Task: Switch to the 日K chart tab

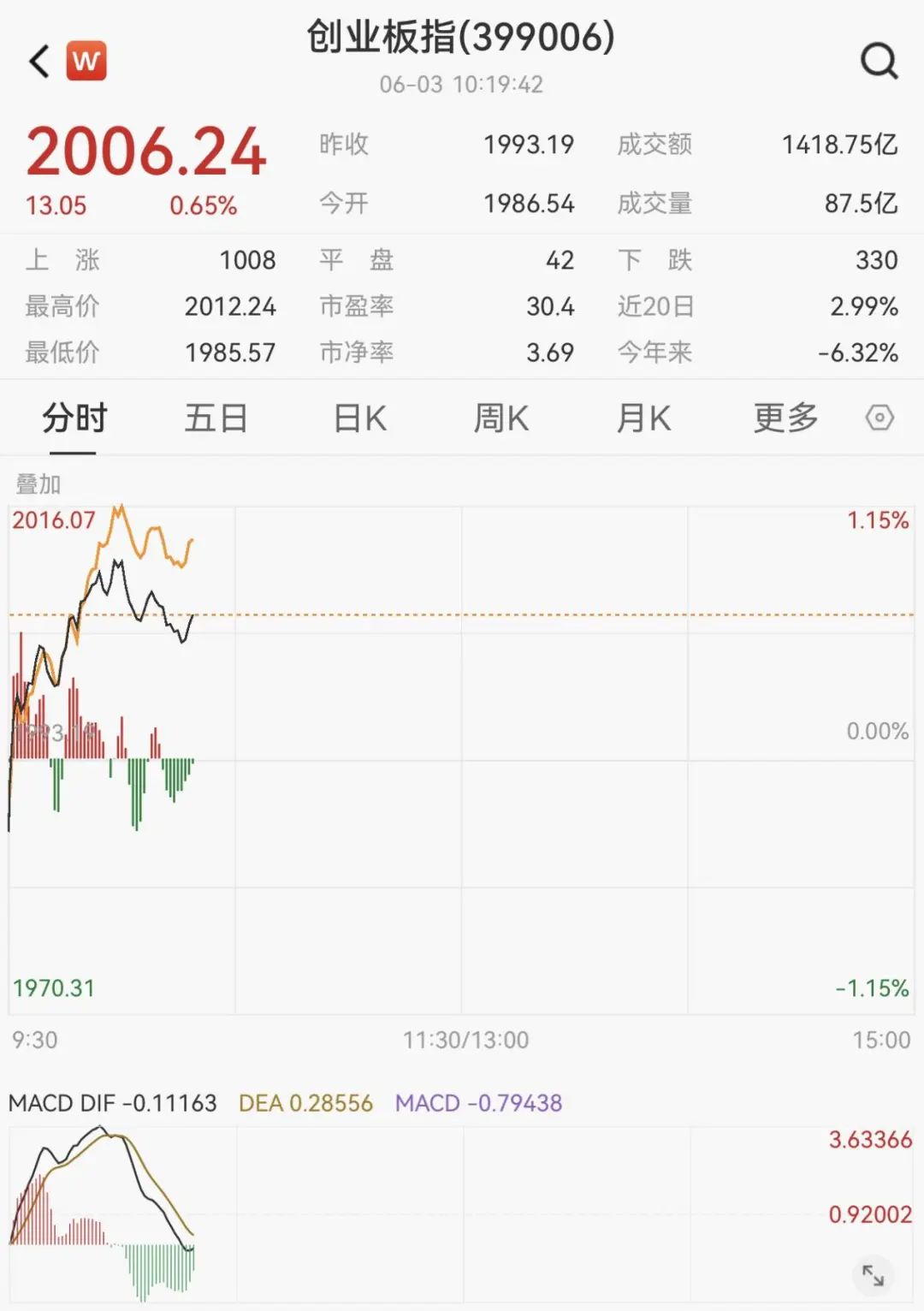Action: (x=358, y=417)
